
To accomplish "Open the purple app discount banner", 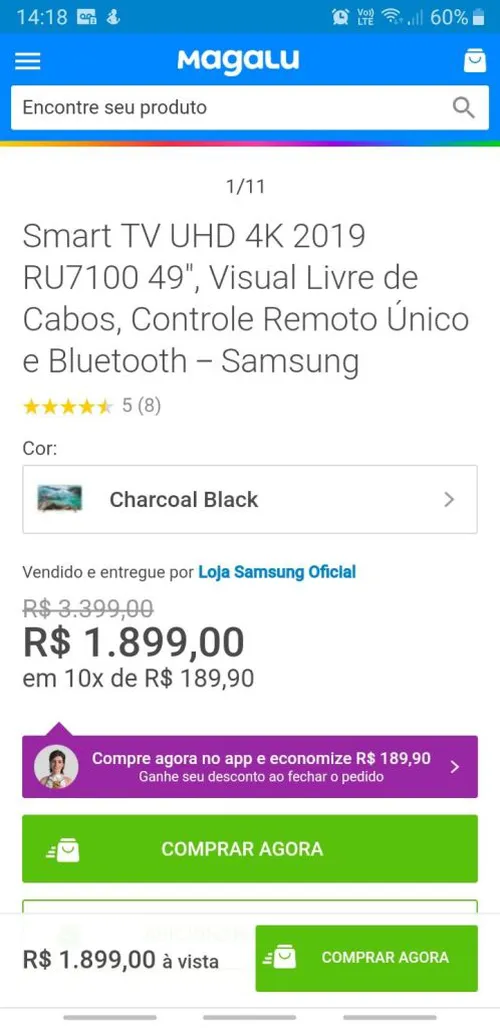I will click(x=250, y=766).
